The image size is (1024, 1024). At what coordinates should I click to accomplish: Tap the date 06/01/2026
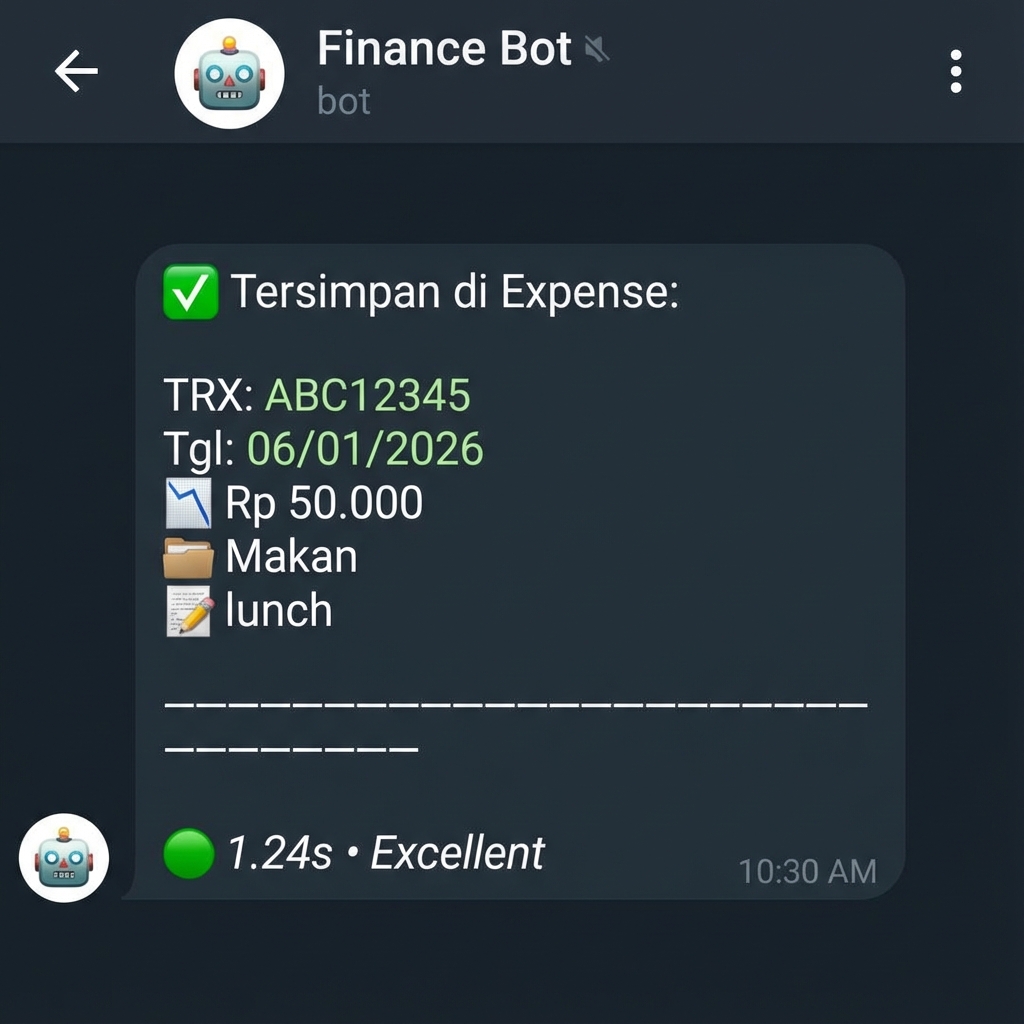click(x=365, y=450)
